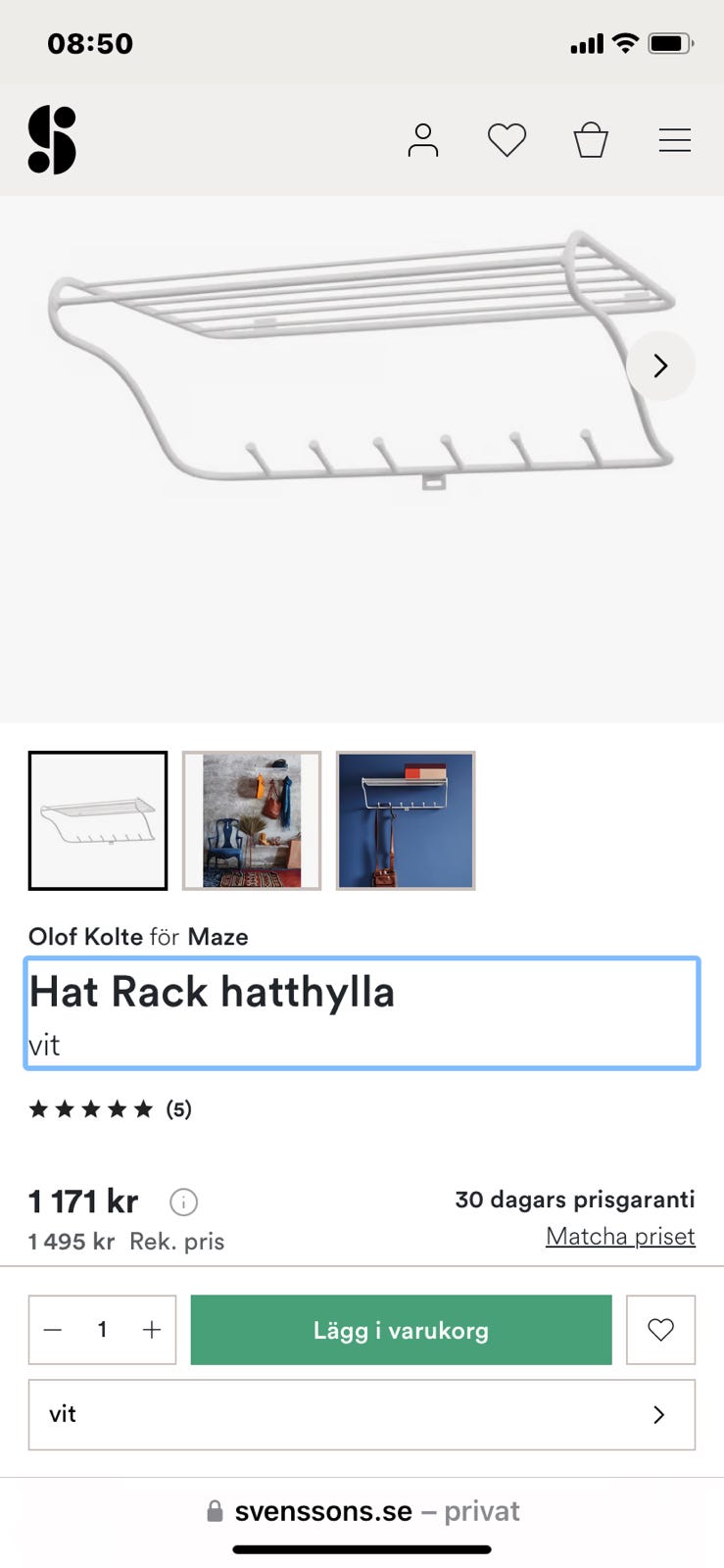Open the Svenssons home logo
Image resolution: width=724 pixels, height=1568 pixels.
pyautogui.click(x=52, y=140)
